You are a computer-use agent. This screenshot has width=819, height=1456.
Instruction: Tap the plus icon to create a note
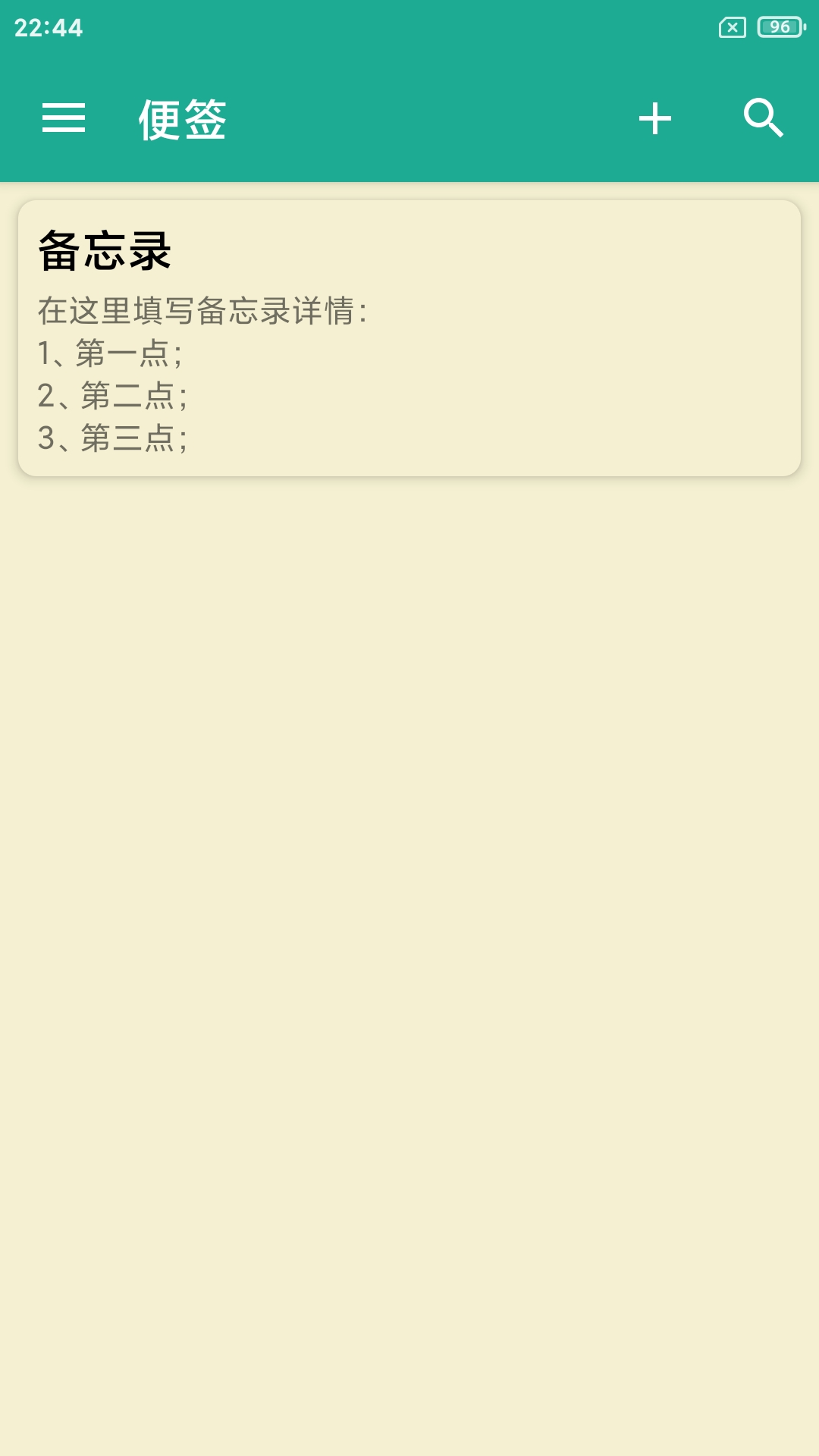[x=654, y=118]
